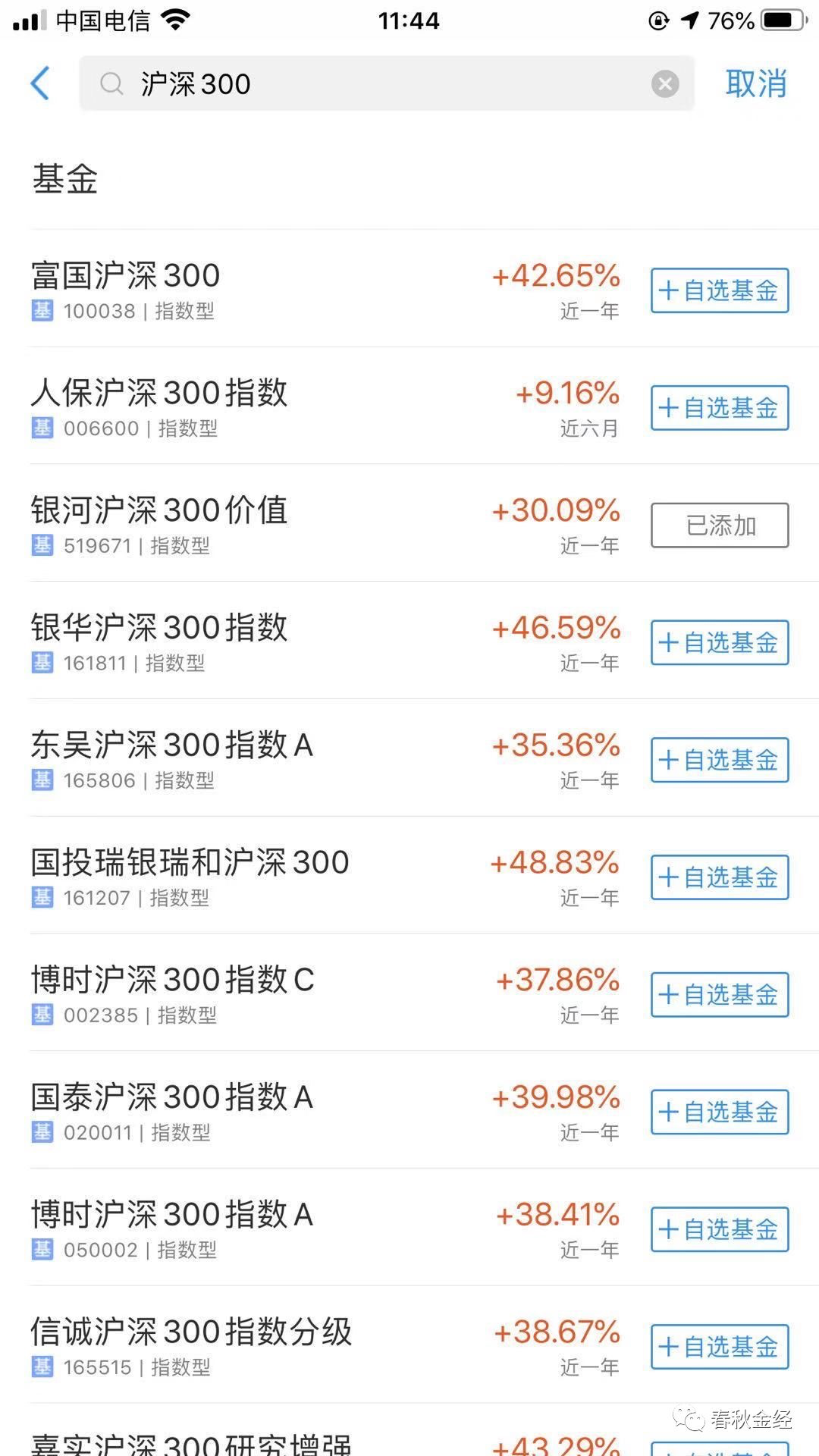Viewport: 819px width, 1456px height.
Task: Open the 富国沪深300 fund
Action: (126, 276)
